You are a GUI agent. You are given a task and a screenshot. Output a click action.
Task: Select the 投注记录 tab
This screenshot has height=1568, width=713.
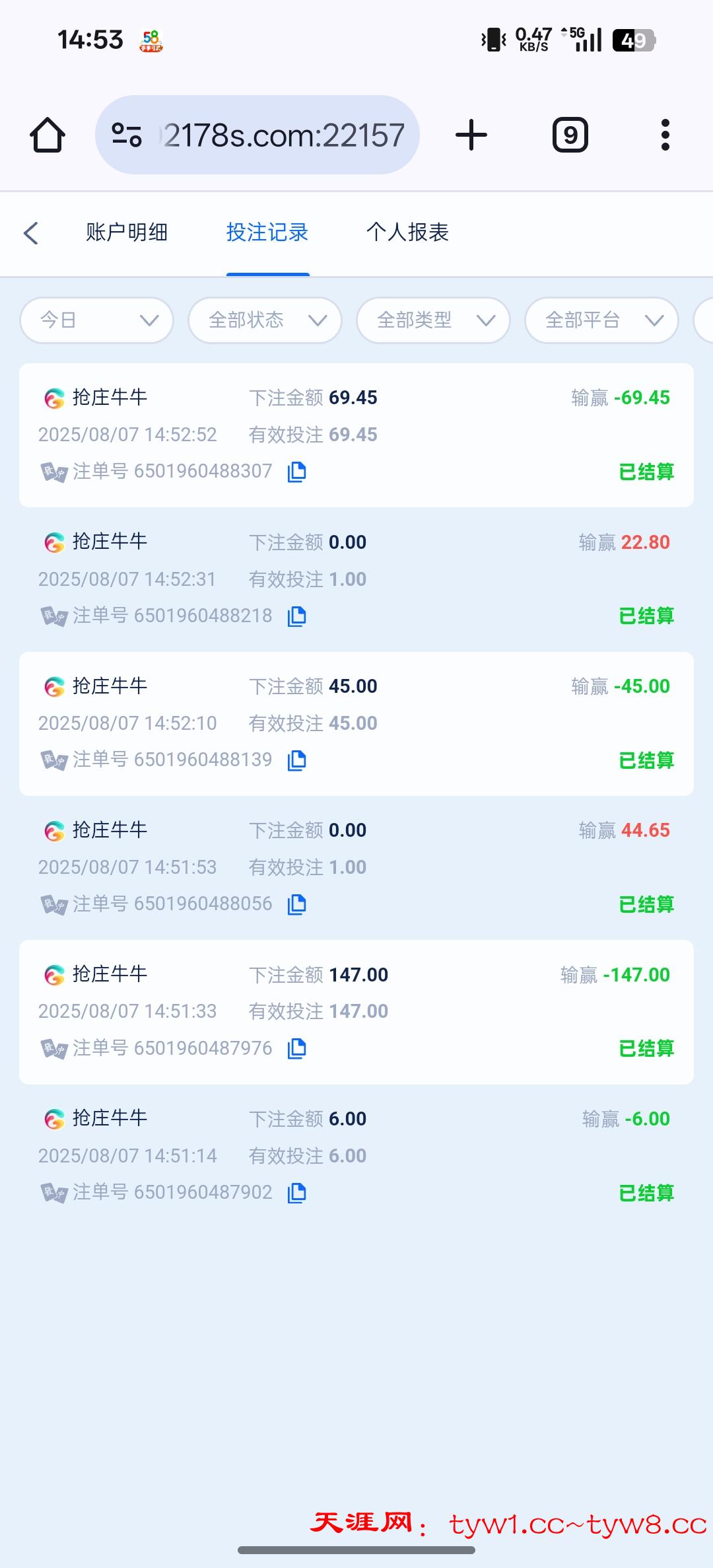267,232
